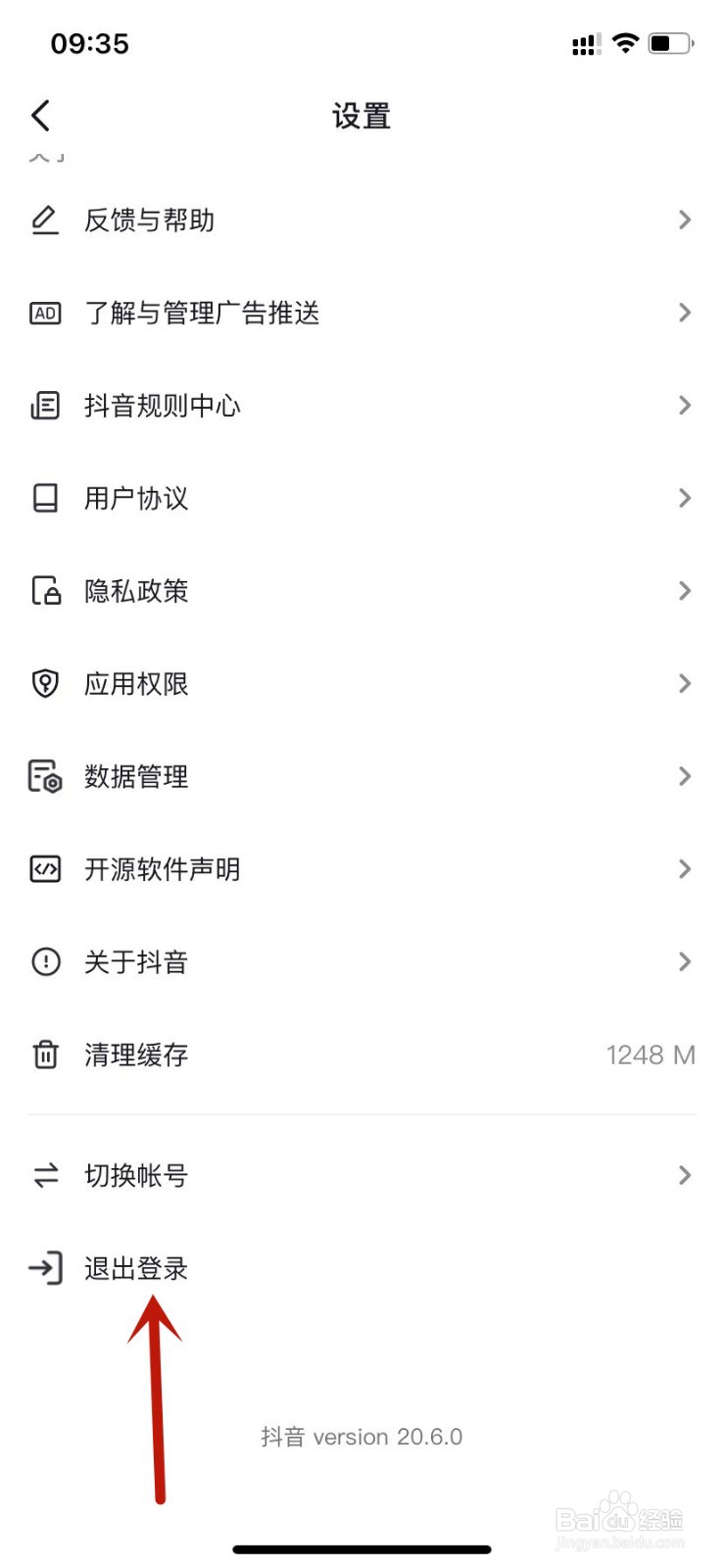Screen dimensions: 724x1568
Task: Click the code icon beside 开源软件声明
Action: tap(45, 868)
